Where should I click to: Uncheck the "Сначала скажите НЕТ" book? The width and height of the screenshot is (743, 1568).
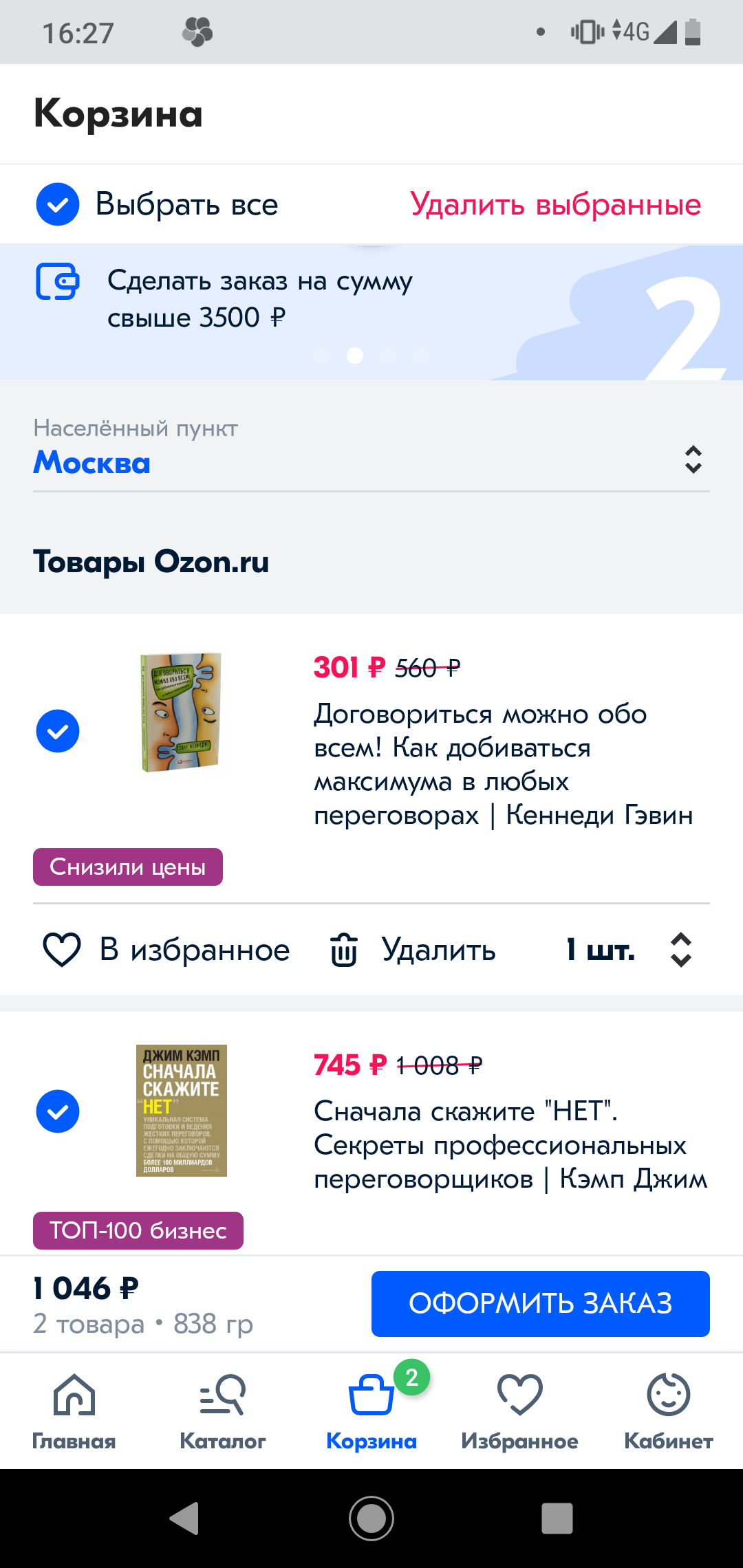[58, 1111]
